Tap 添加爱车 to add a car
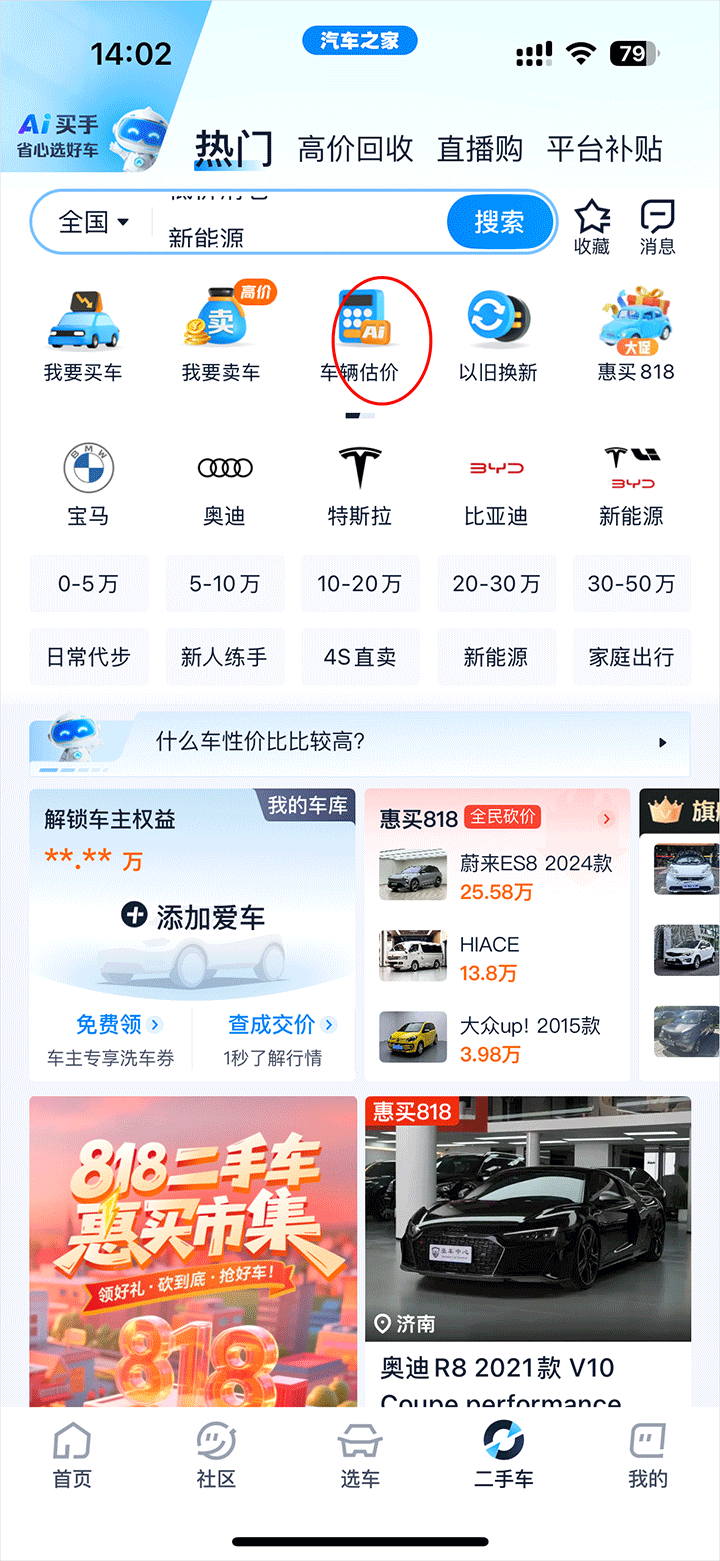This screenshot has width=720, height=1561. tap(193, 916)
